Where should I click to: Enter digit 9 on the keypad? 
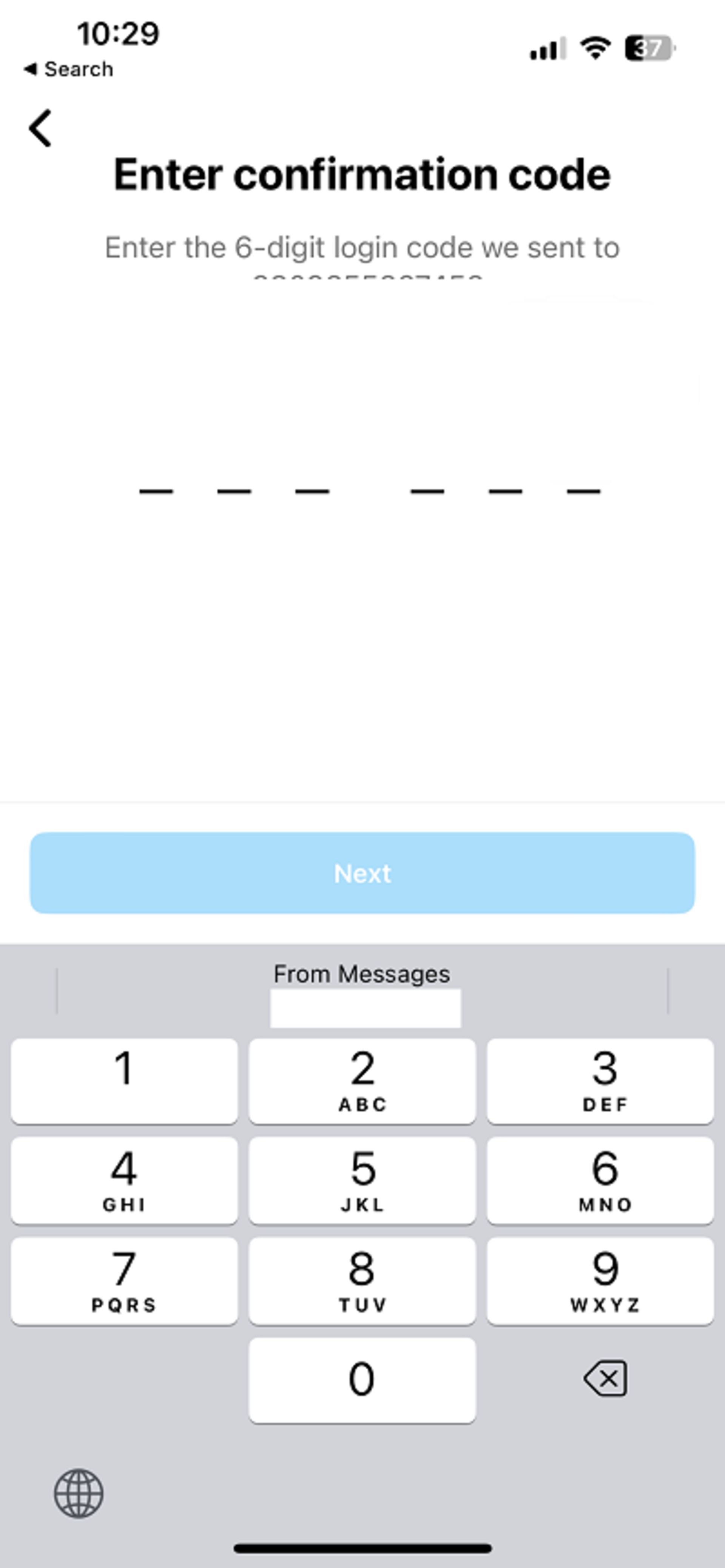tap(600, 1281)
